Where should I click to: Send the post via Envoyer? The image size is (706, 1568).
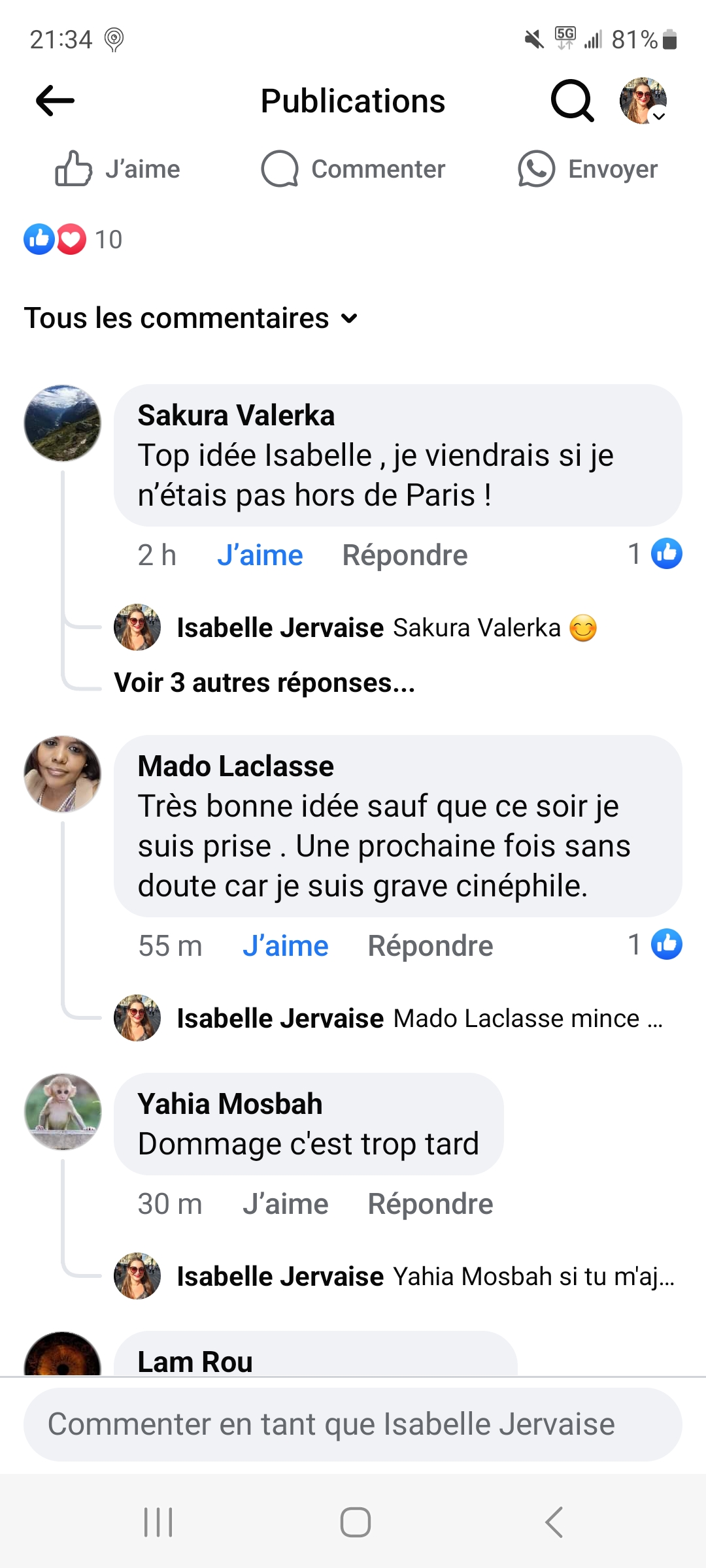coord(588,169)
